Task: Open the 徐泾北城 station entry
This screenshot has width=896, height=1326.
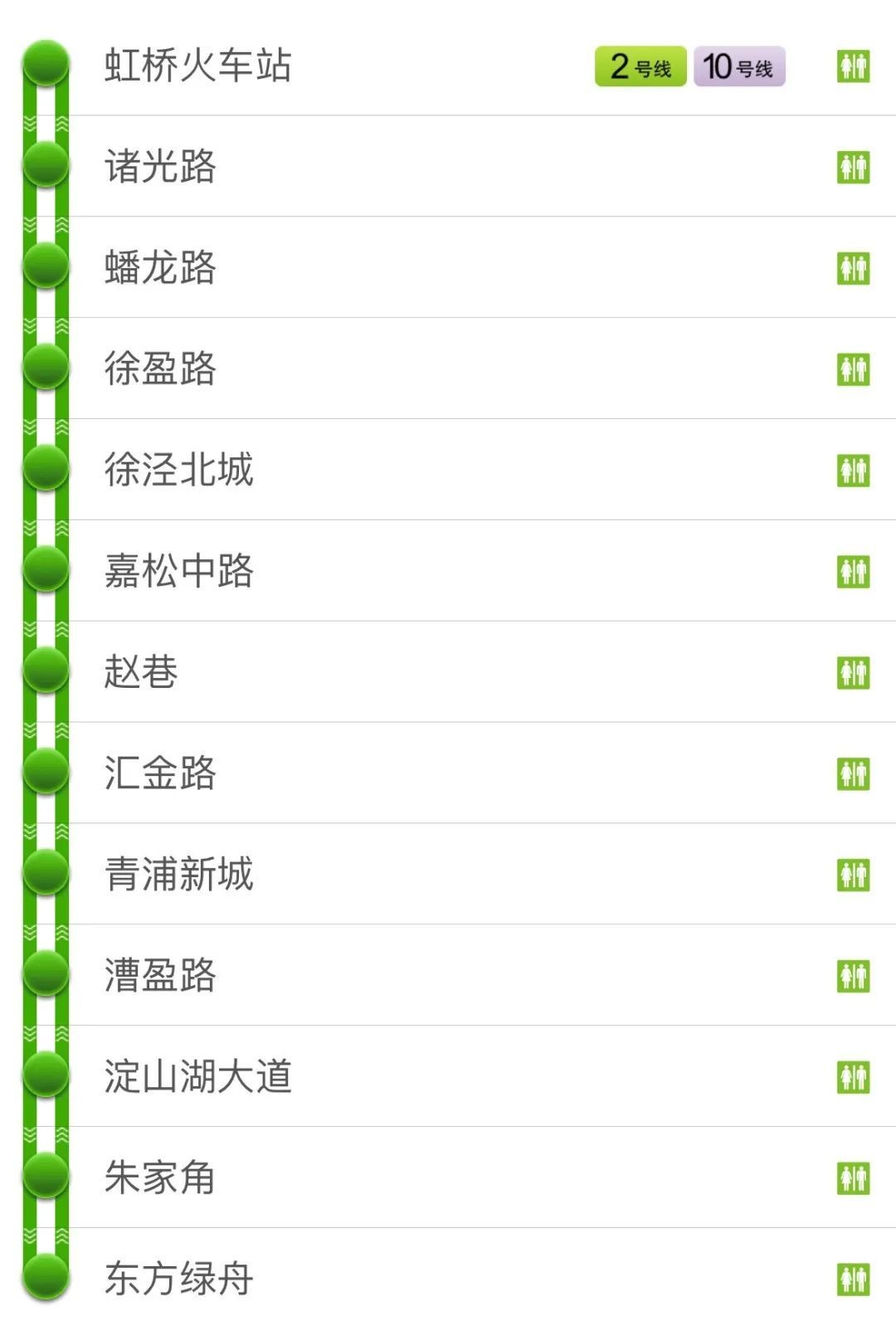Action: coord(178,470)
